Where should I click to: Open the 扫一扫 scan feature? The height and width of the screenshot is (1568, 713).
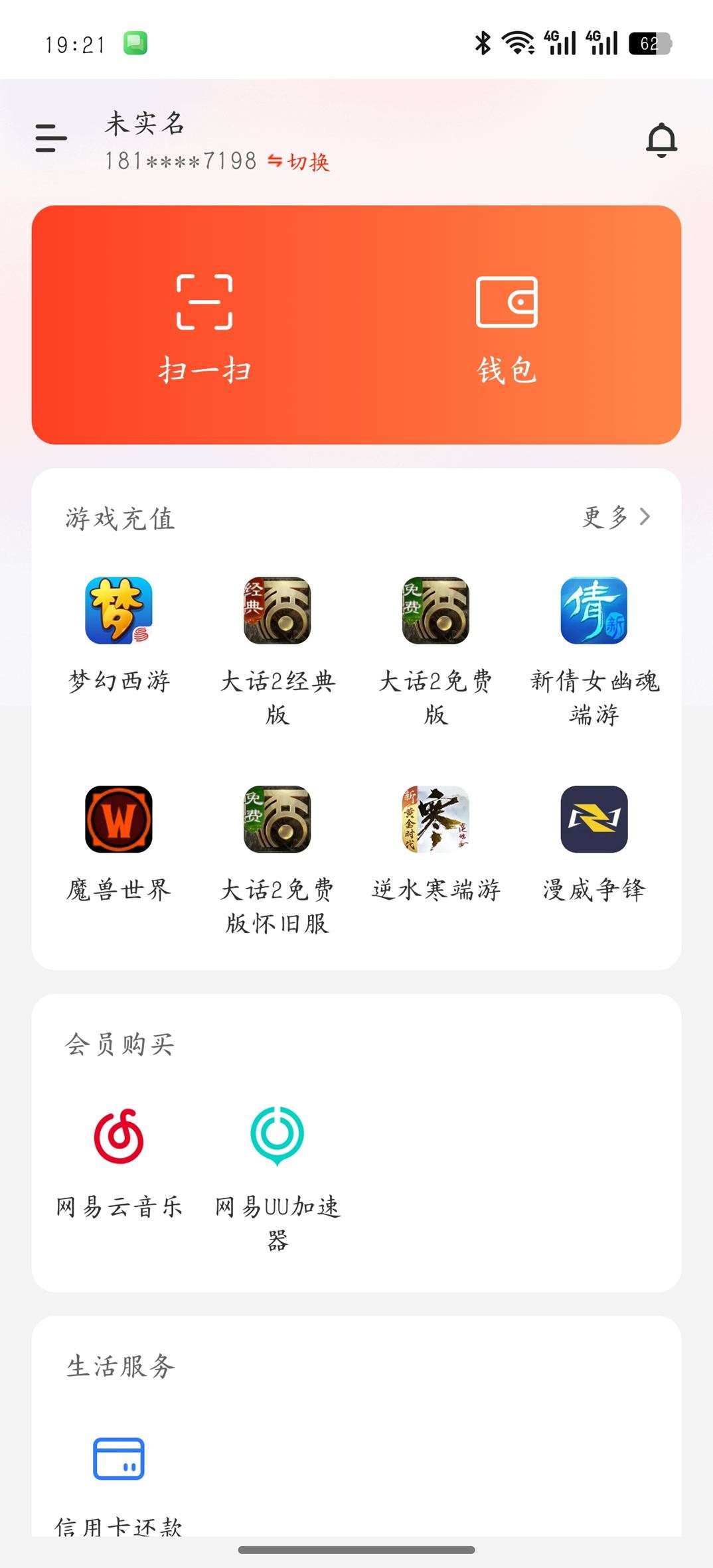click(x=206, y=325)
